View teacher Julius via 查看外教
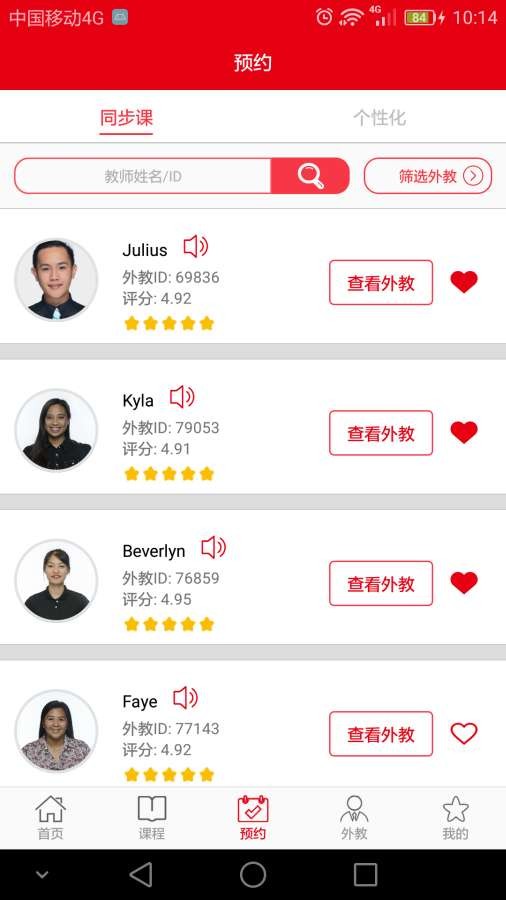506x900 pixels. pos(381,282)
